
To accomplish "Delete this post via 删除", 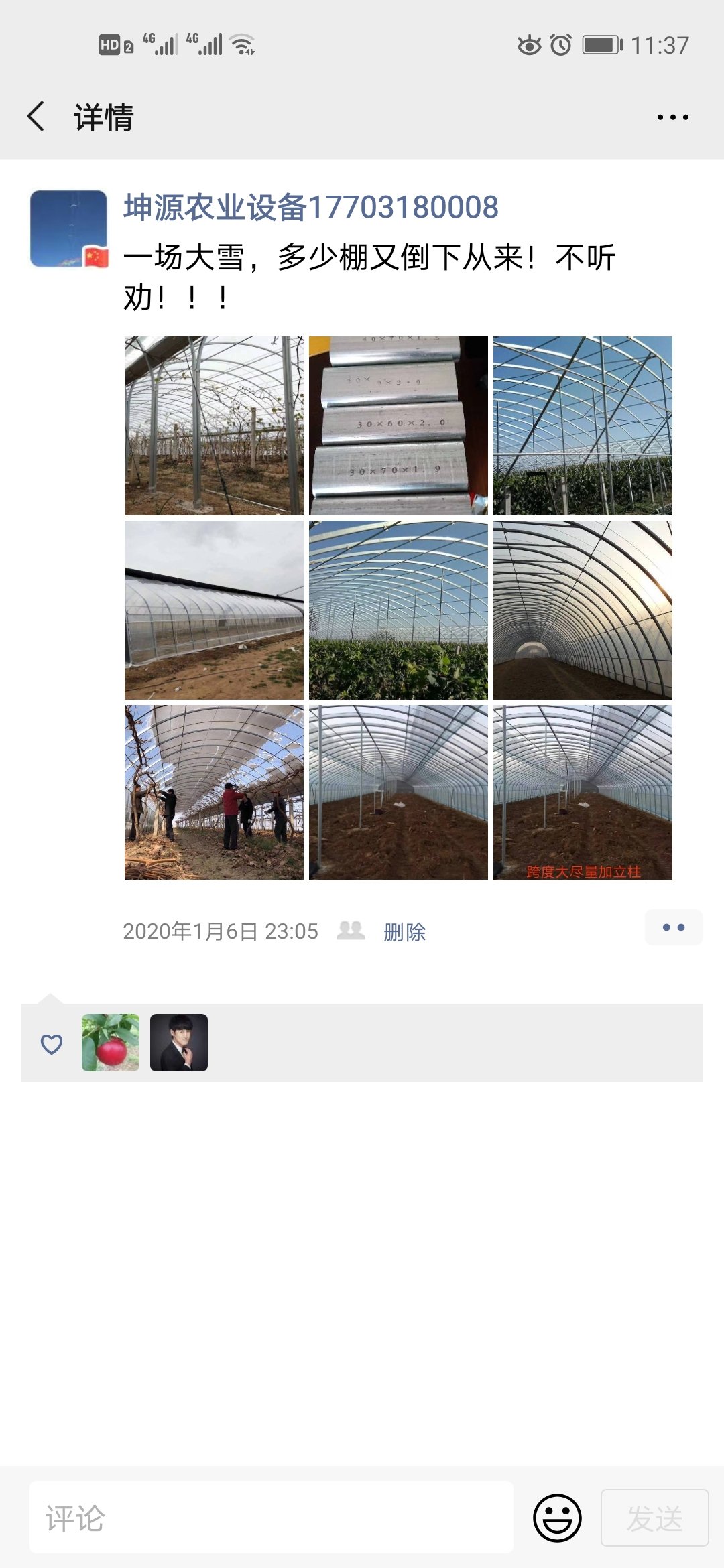I will 405,931.
